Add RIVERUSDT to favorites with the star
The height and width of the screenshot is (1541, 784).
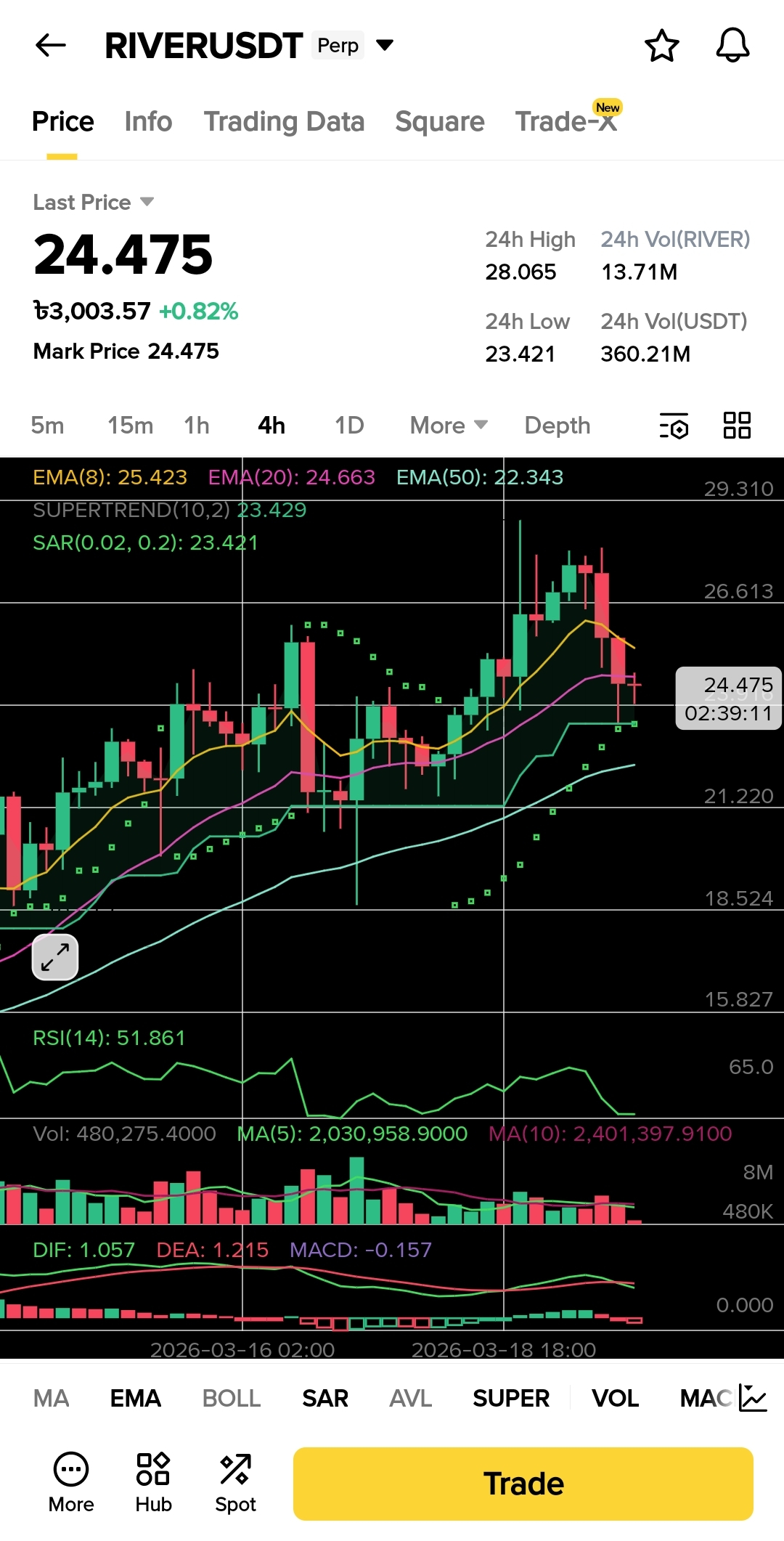coord(661,46)
